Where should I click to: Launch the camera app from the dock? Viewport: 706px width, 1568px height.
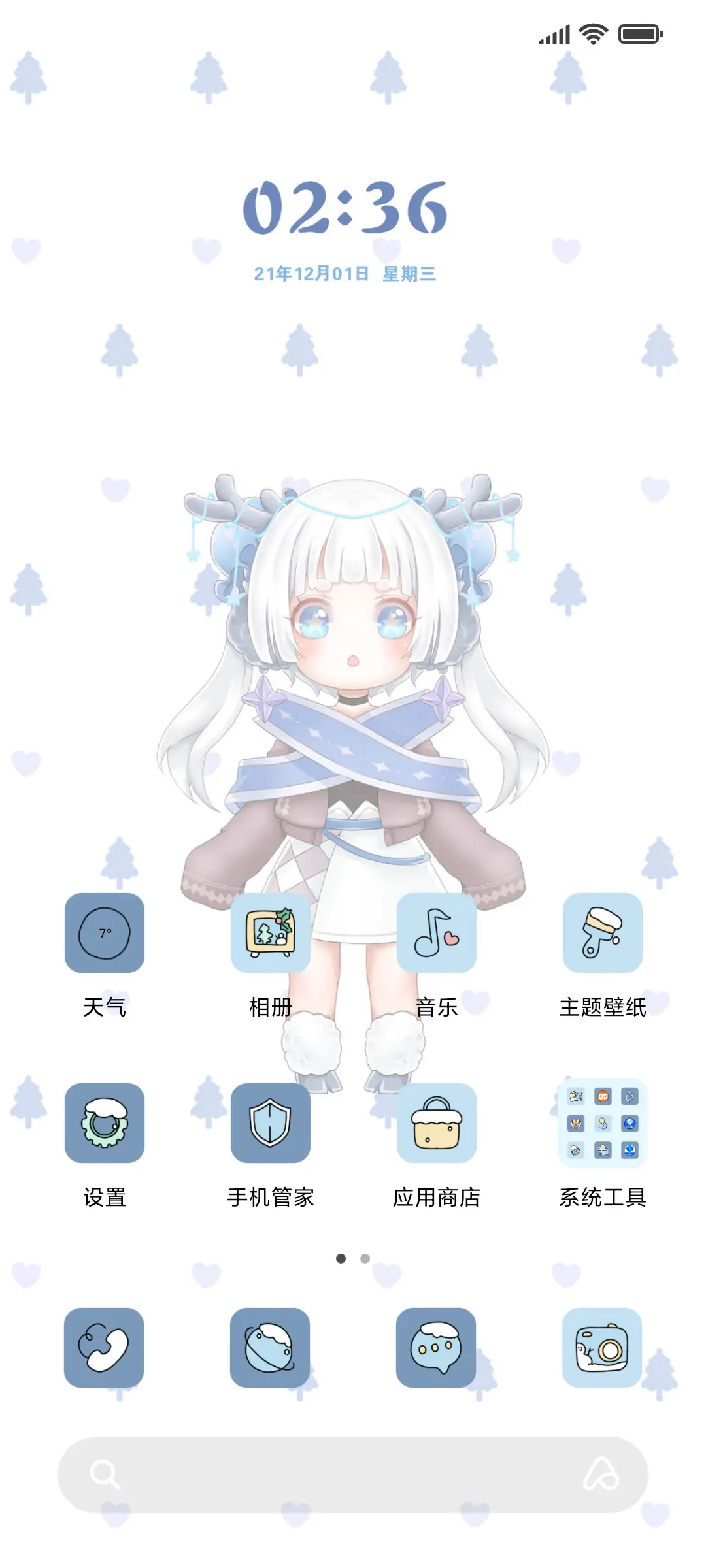(602, 1348)
